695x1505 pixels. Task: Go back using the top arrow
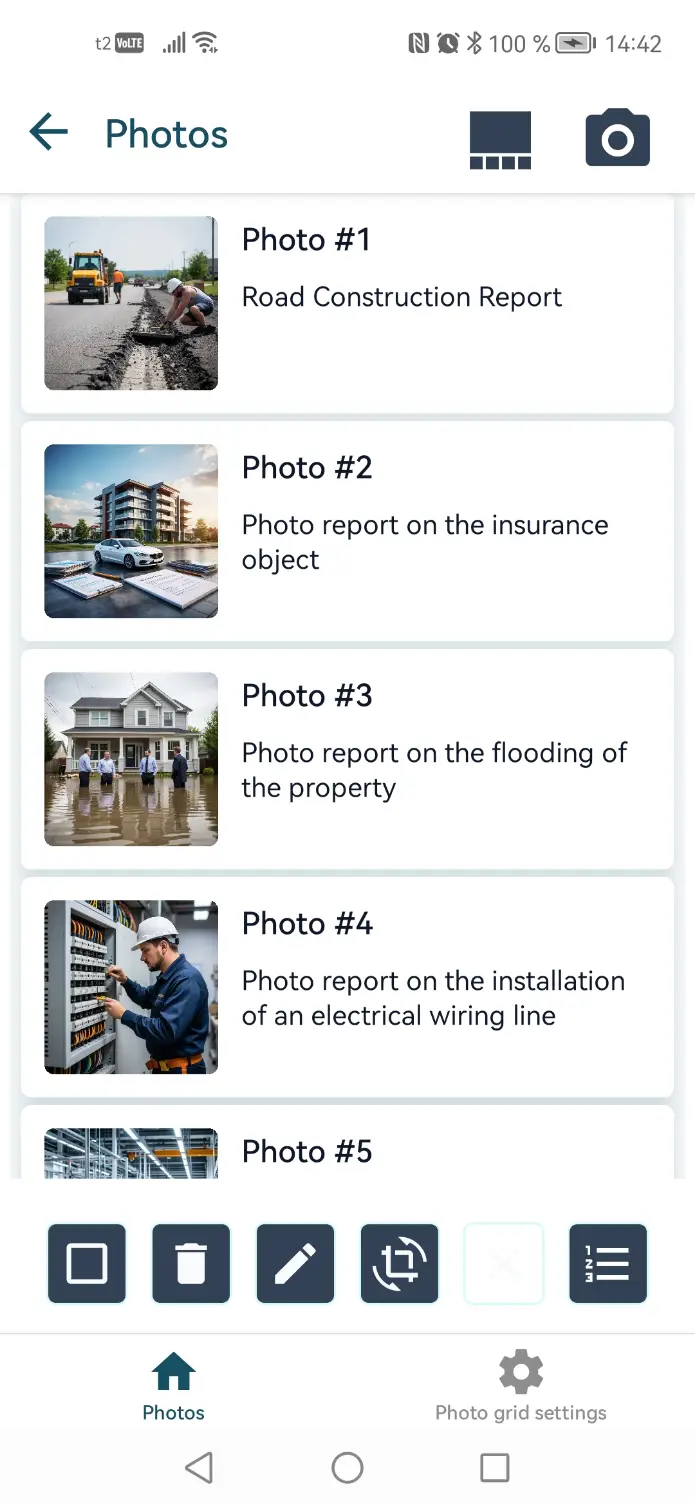48,133
